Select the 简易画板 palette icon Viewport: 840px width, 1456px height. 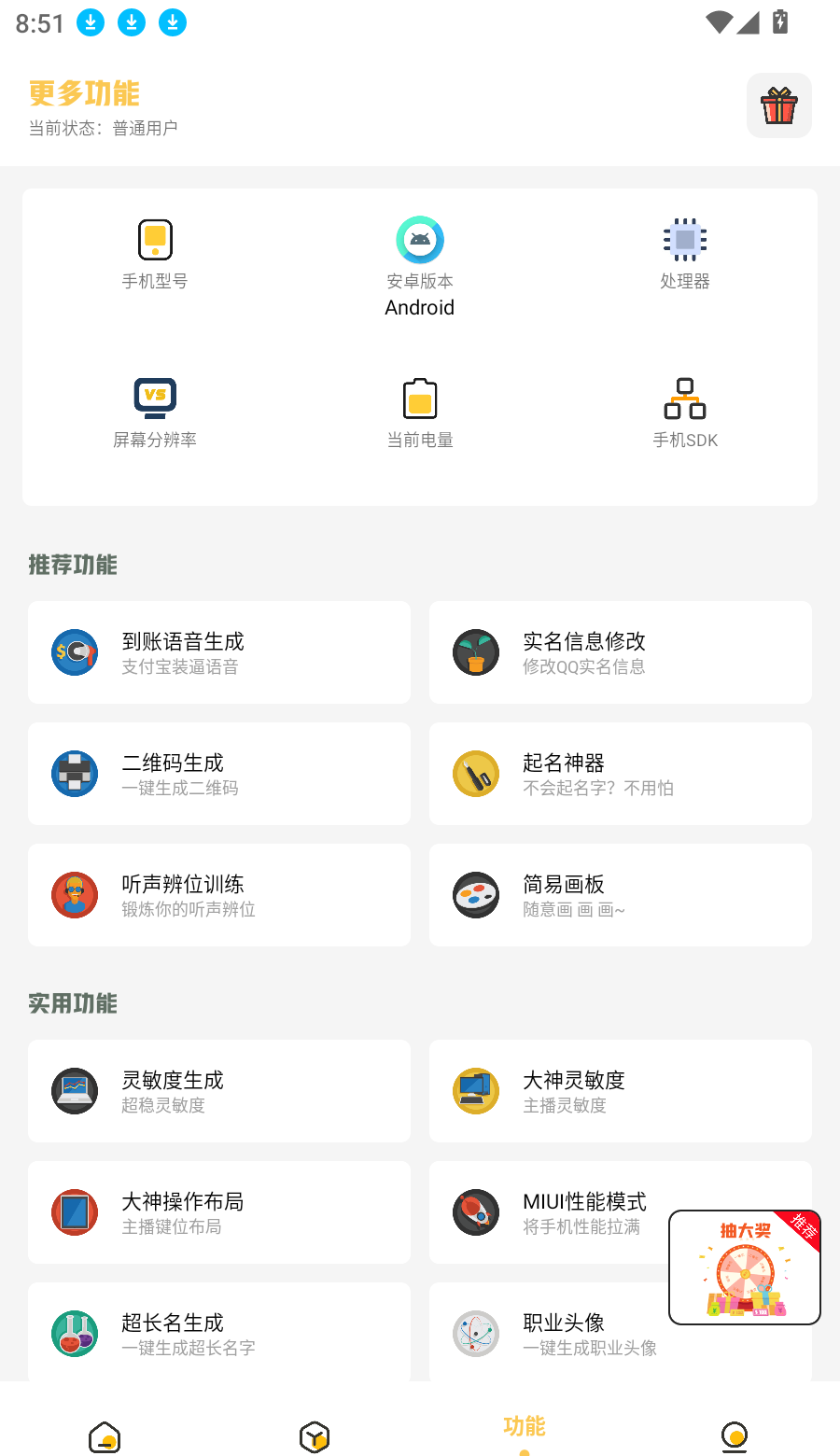pos(476,894)
